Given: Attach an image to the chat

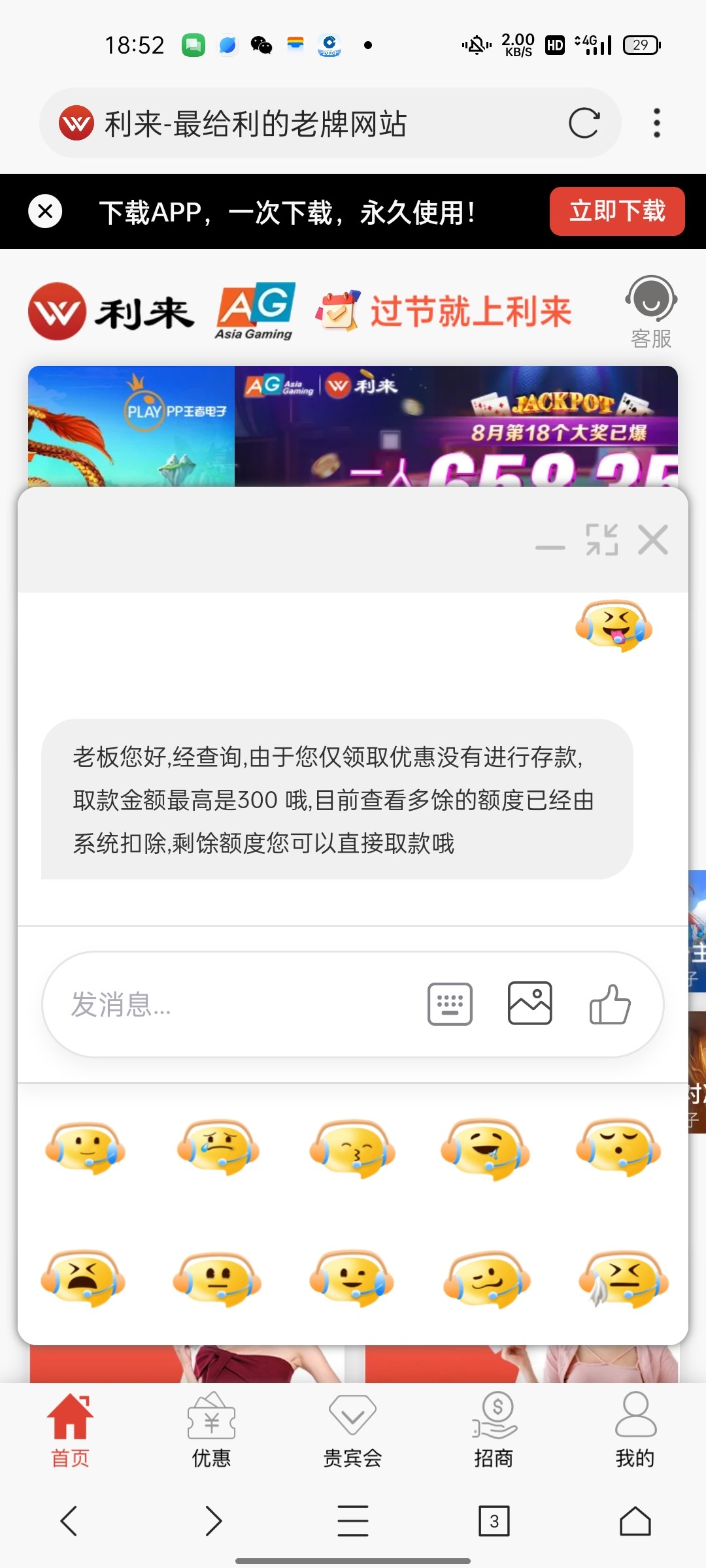Looking at the screenshot, I should 529,1003.
